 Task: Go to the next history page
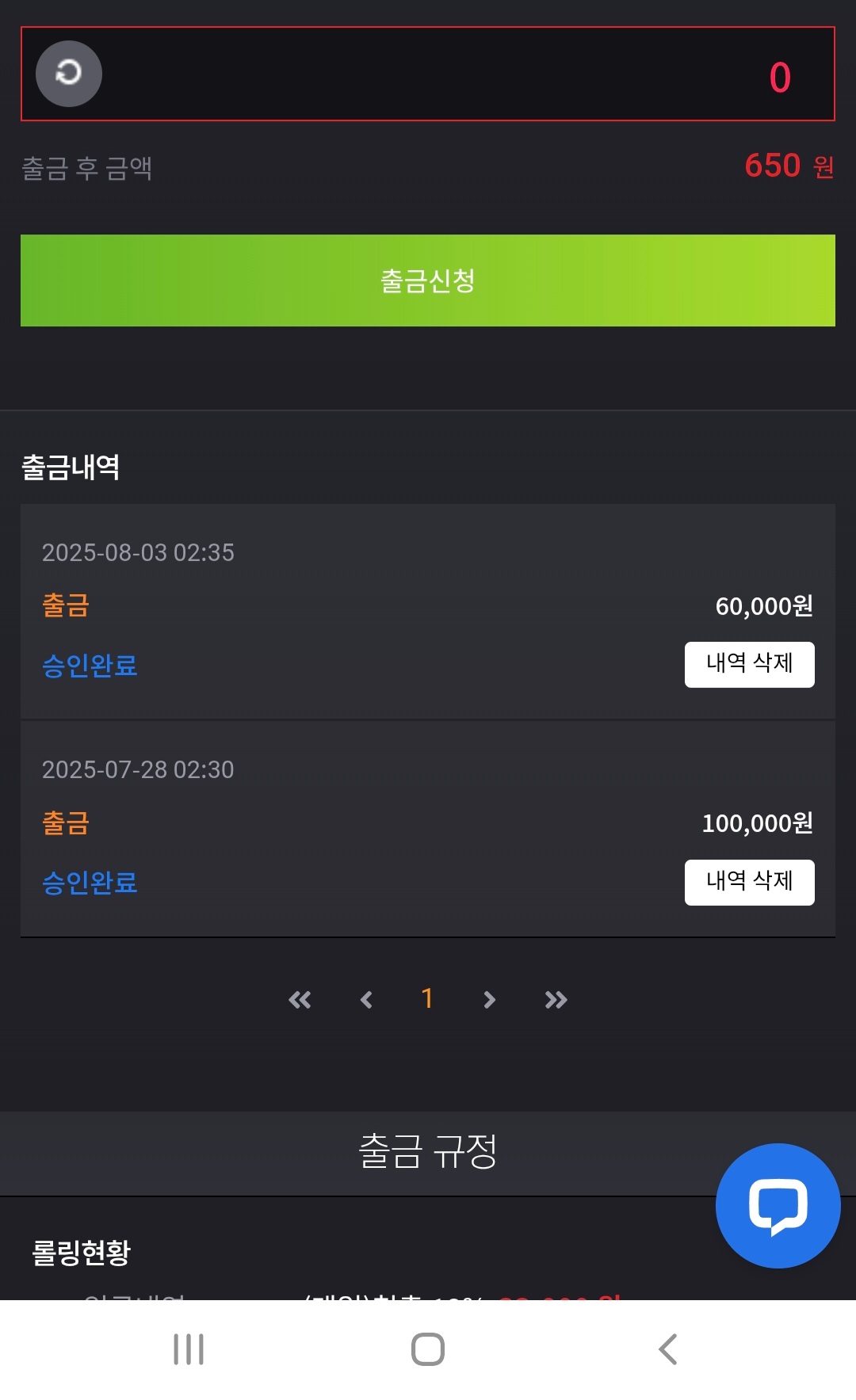pos(489,1000)
